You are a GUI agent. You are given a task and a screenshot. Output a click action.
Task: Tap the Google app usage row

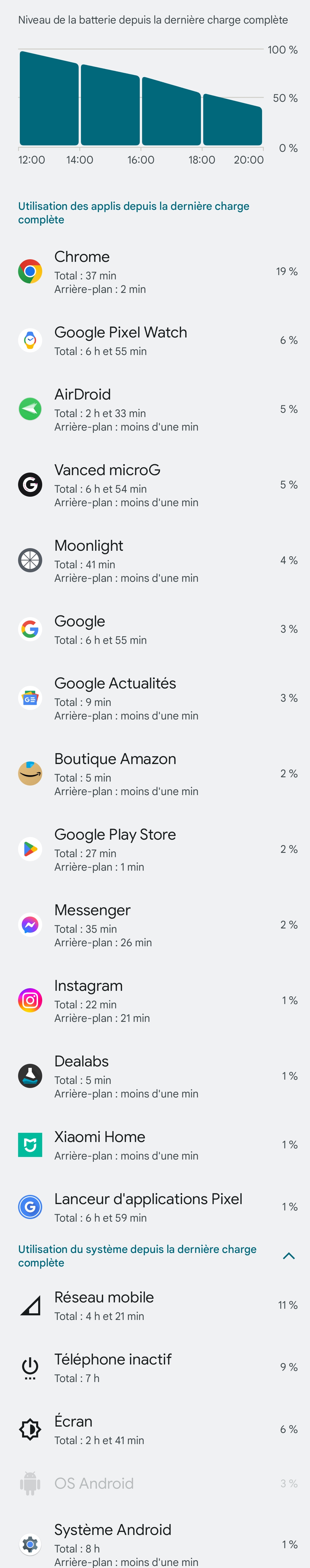tap(155, 629)
